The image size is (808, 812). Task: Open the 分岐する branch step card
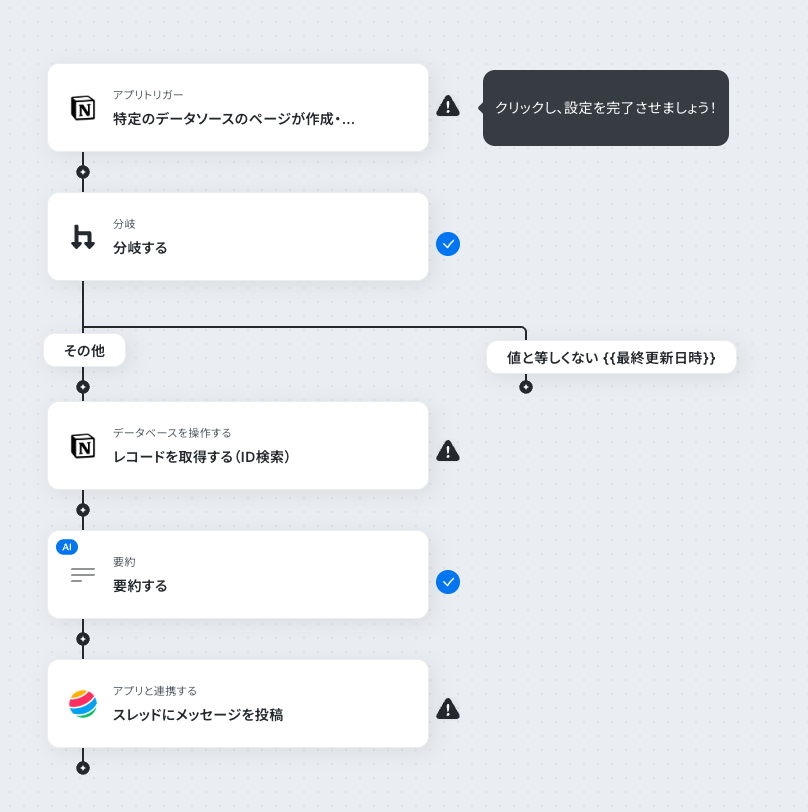[x=238, y=237]
